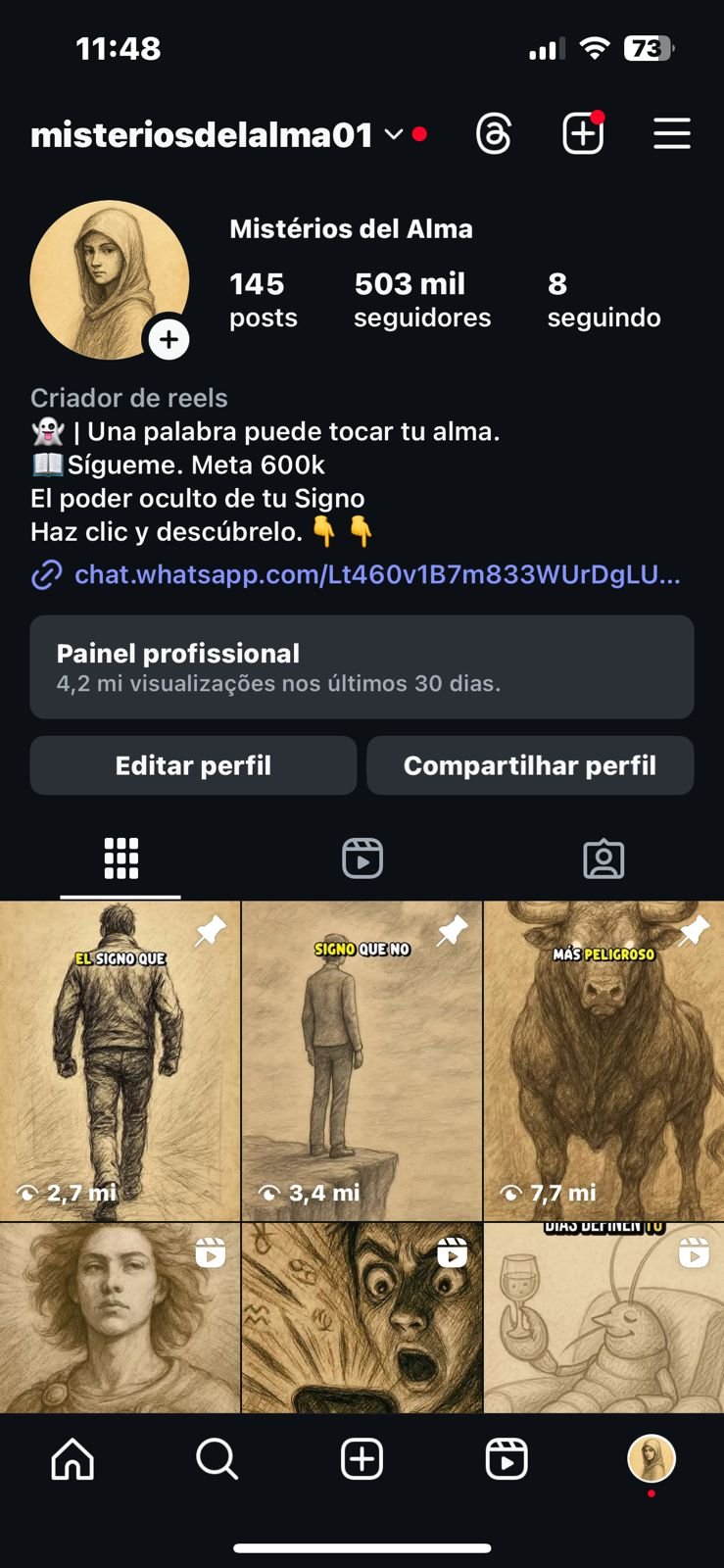Switch to the Reels tab on profile
The image size is (724, 1568).
(x=362, y=858)
